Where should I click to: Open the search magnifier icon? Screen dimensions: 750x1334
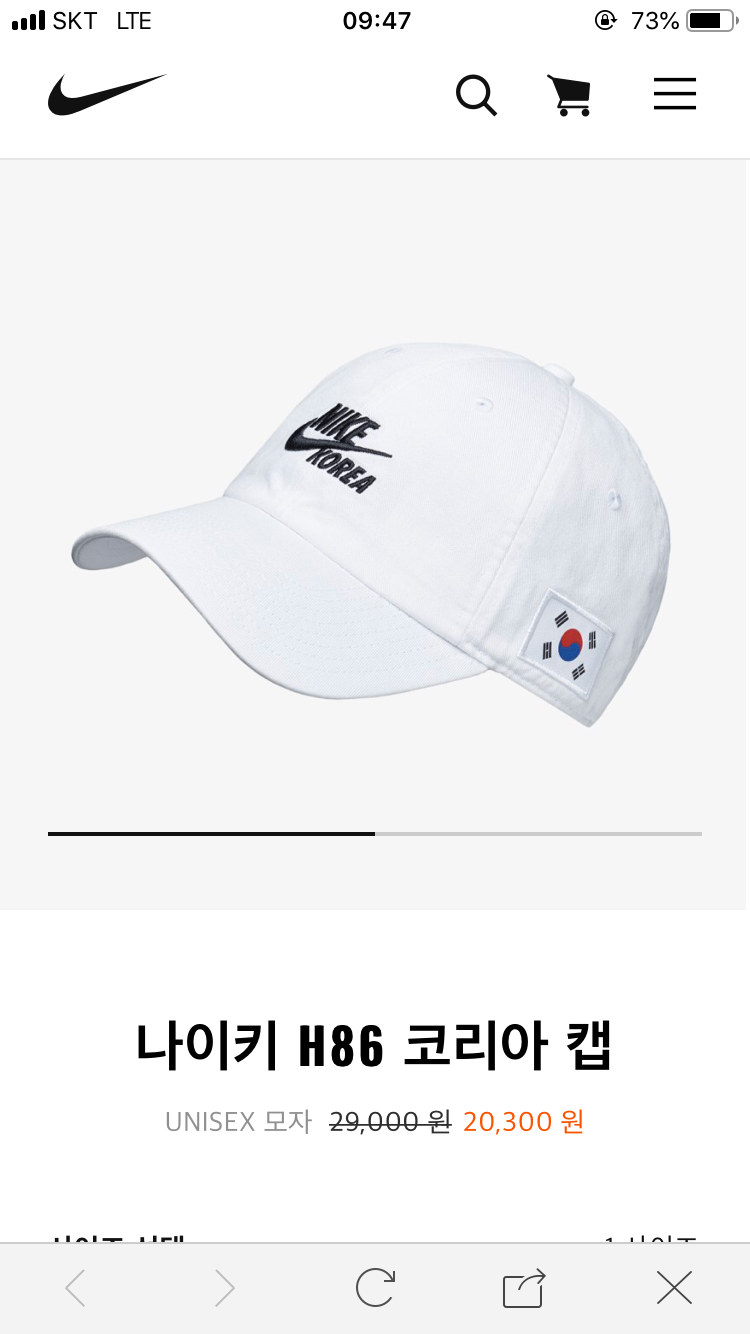(476, 95)
